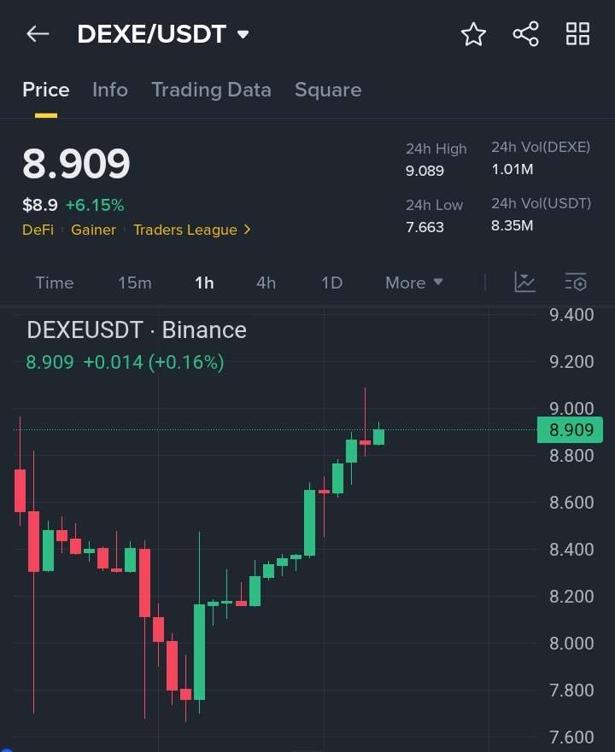Image resolution: width=615 pixels, height=752 pixels.
Task: Open the Square tab
Action: [328, 89]
